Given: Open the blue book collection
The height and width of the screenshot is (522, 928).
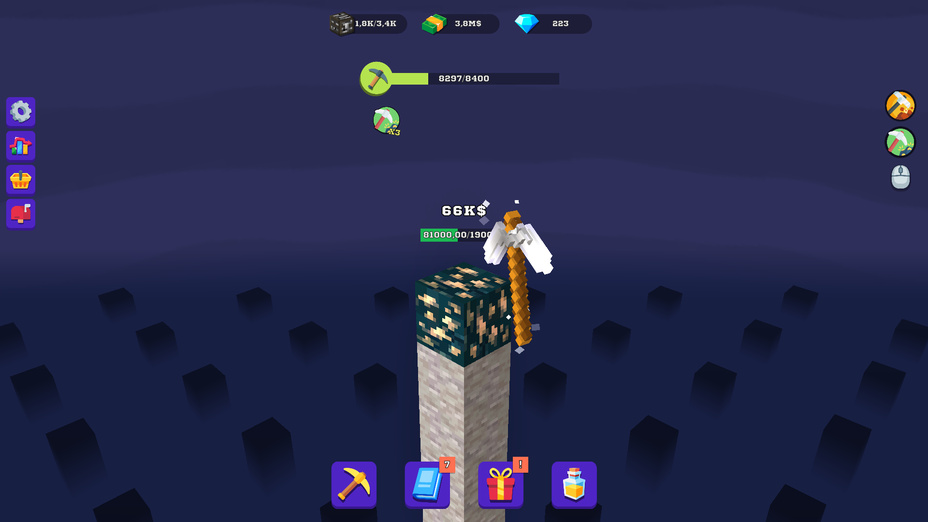Looking at the screenshot, I should [427, 484].
